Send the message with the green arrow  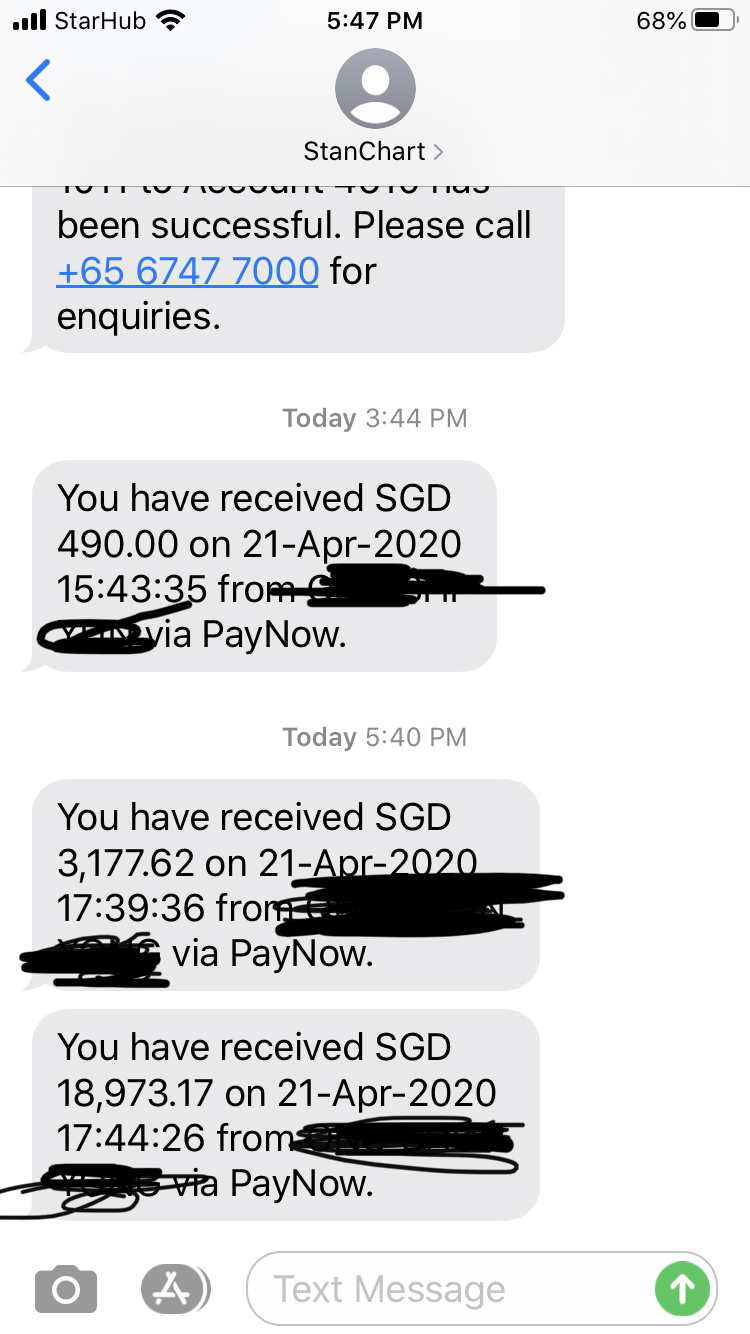(682, 1289)
